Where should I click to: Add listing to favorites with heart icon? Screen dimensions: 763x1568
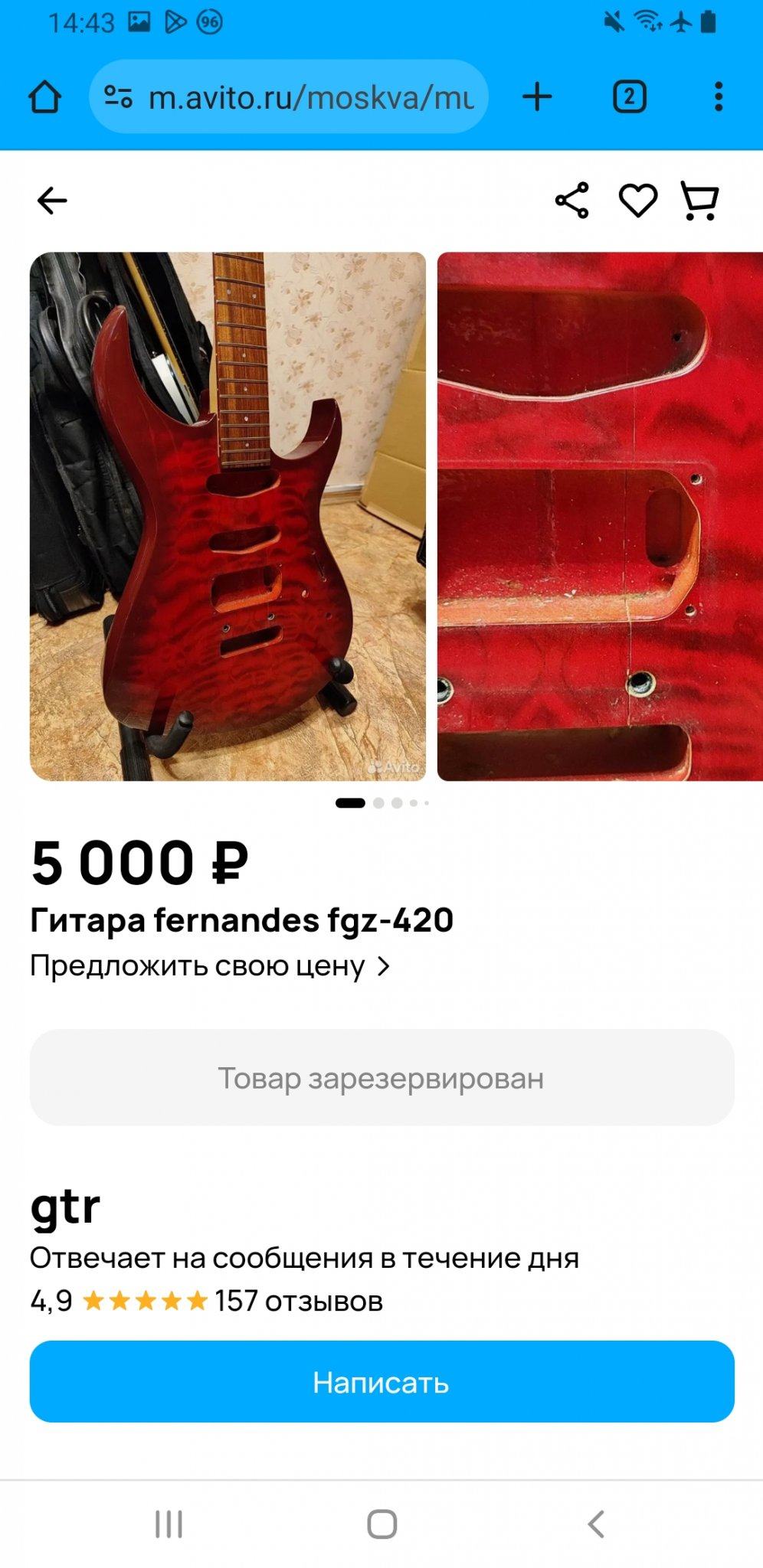637,201
